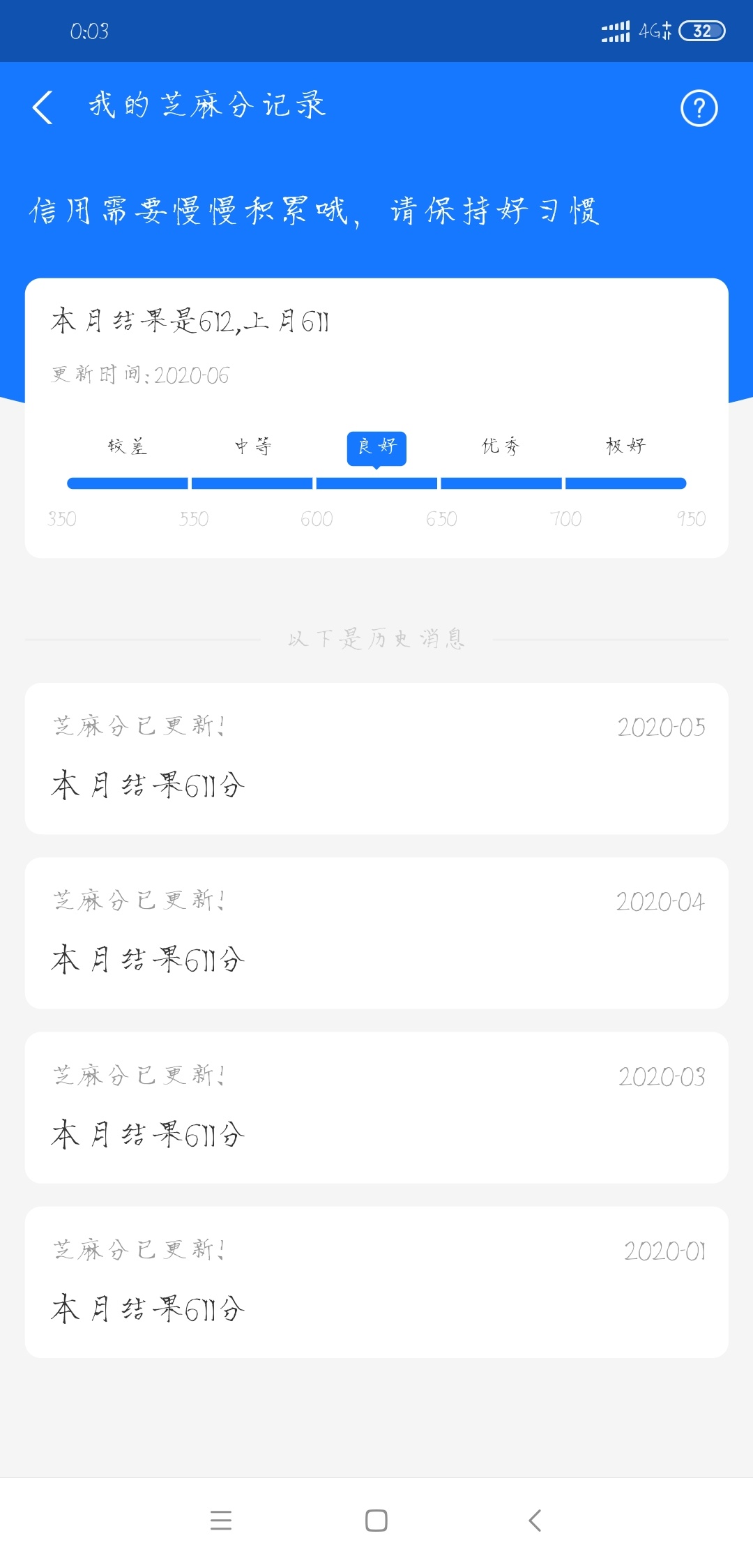Tap the system home button

pyautogui.click(x=376, y=1521)
